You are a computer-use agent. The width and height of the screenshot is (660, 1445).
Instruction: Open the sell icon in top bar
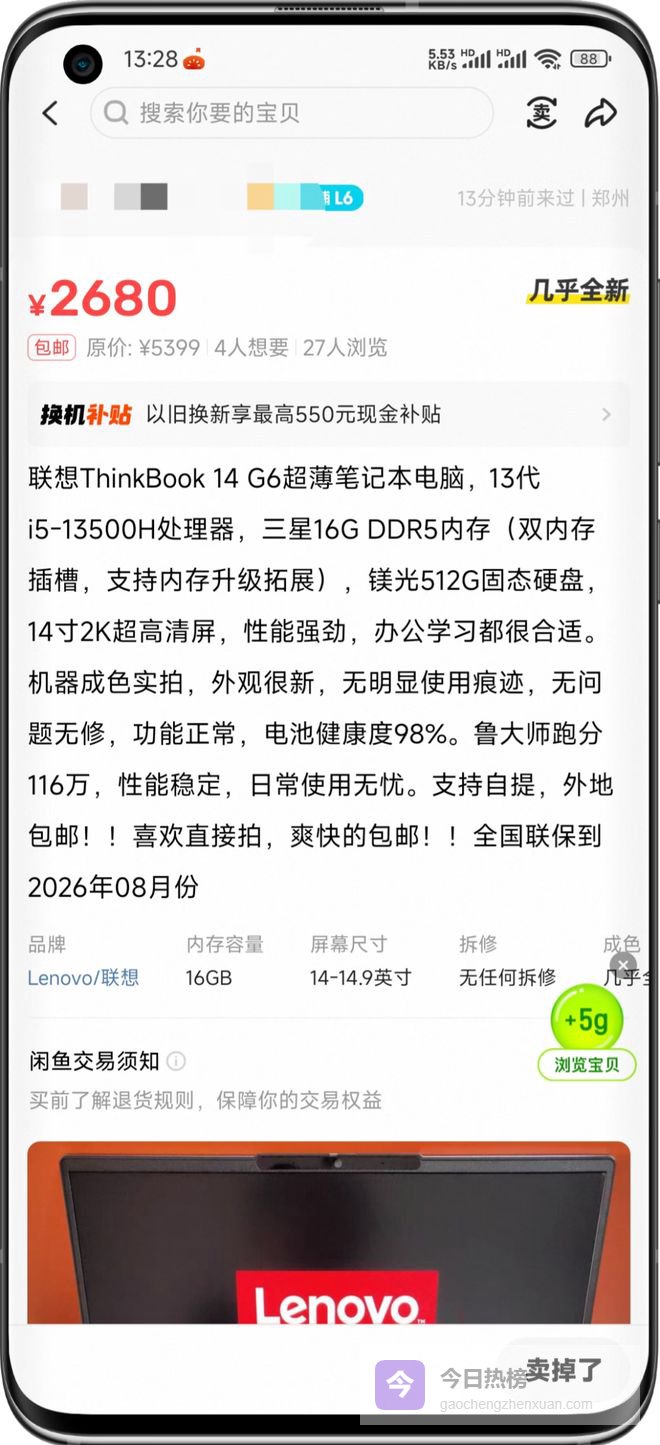(x=541, y=113)
